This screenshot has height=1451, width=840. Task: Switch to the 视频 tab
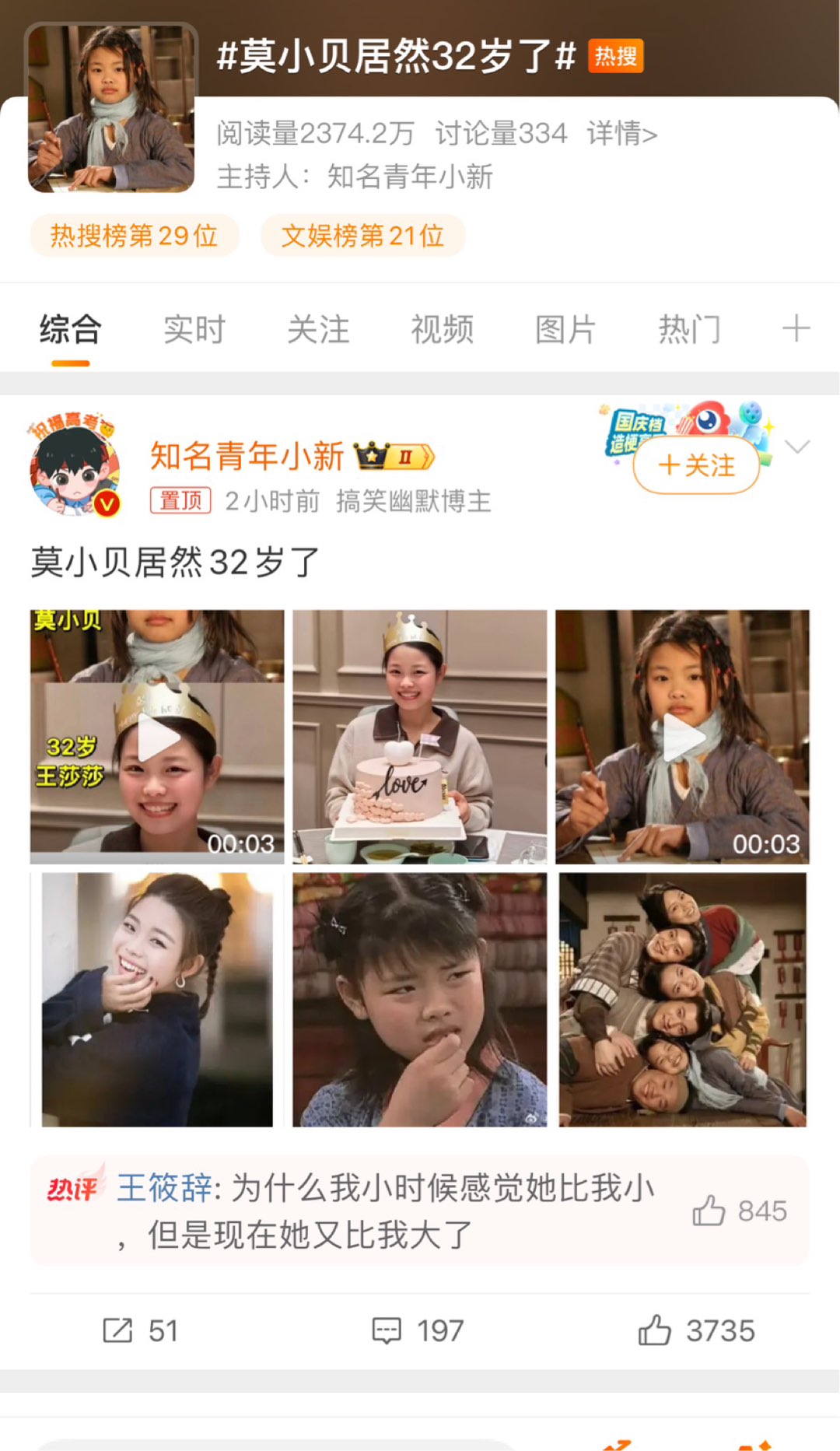442,329
